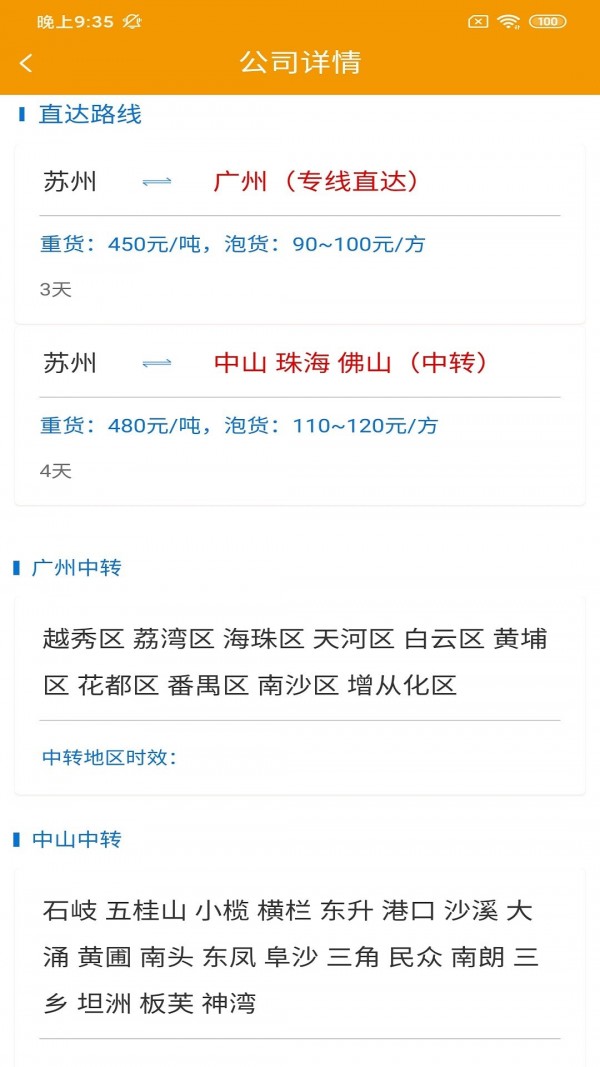600x1067 pixels.
Task: Open the Suzhou to Guangzhou direct route card
Action: (x=300, y=233)
